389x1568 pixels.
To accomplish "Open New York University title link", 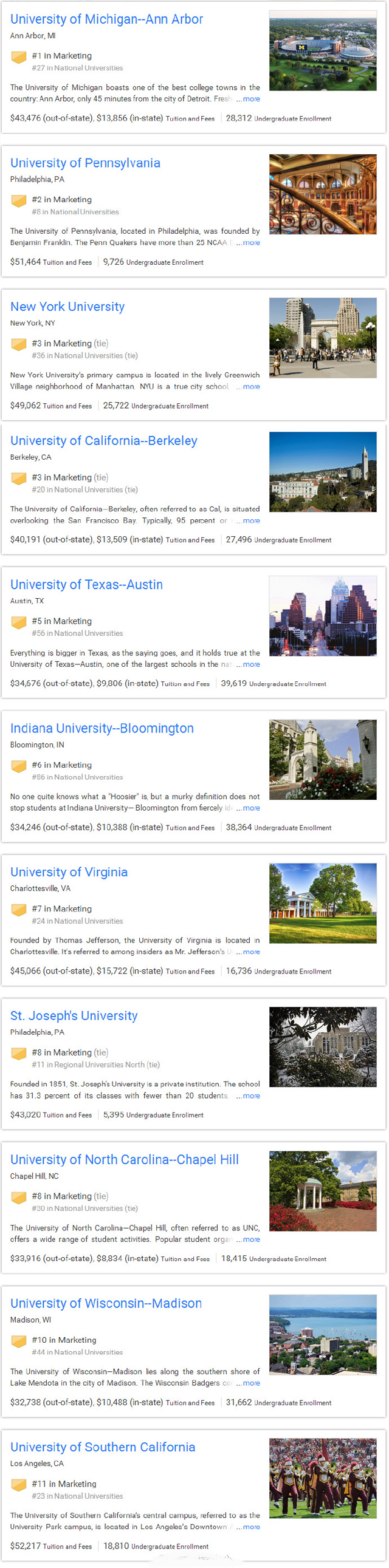I will click(67, 307).
